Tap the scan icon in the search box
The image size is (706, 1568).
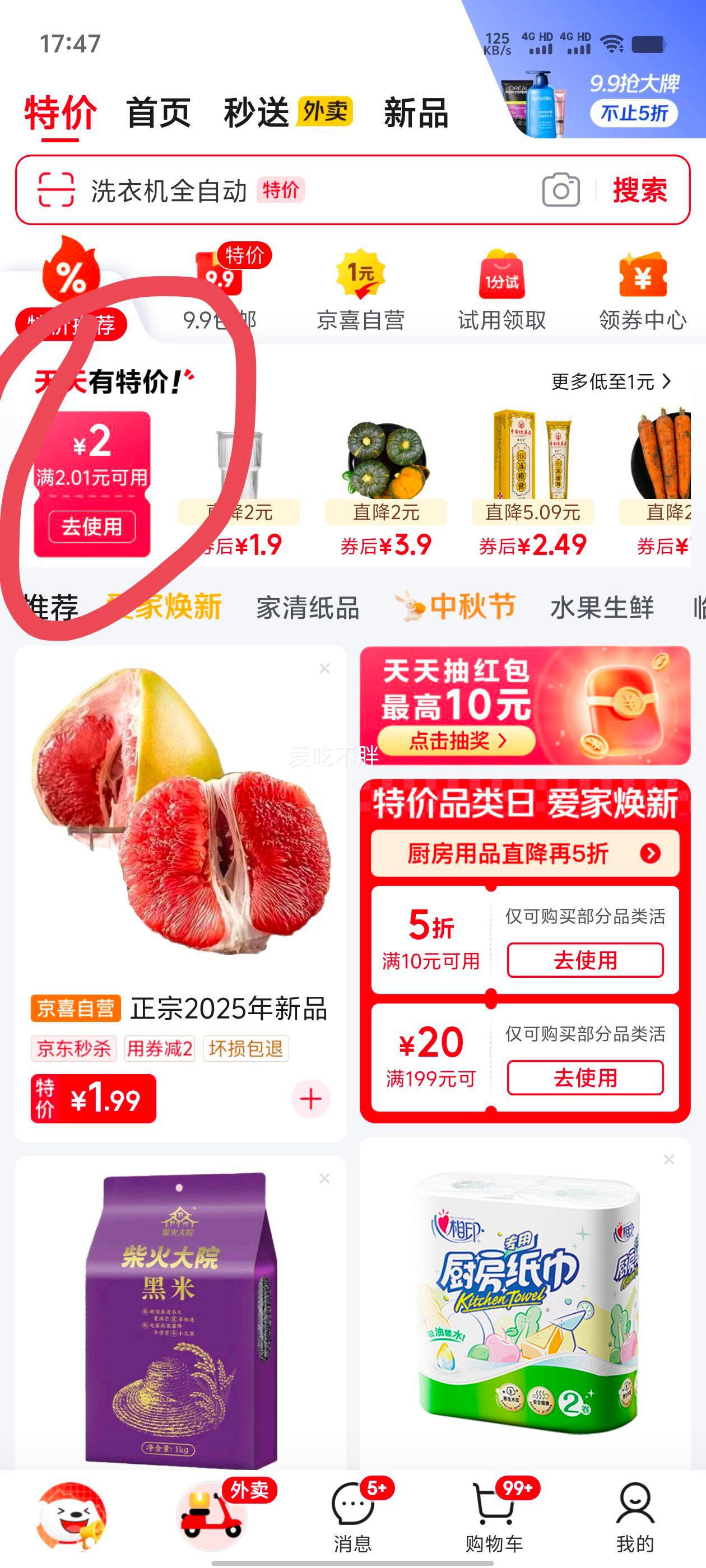point(56,190)
